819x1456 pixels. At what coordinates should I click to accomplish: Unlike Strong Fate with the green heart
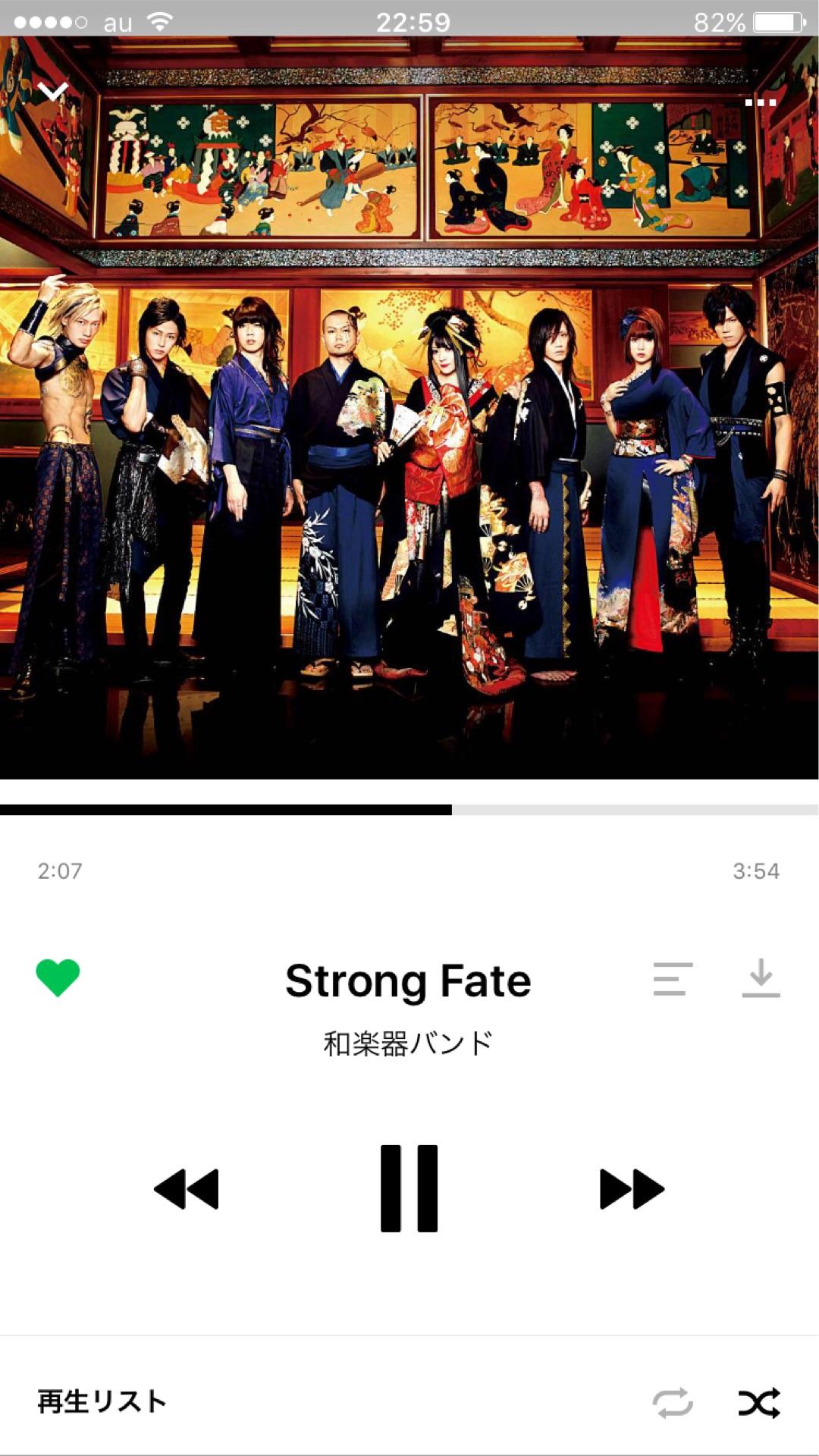tap(58, 977)
